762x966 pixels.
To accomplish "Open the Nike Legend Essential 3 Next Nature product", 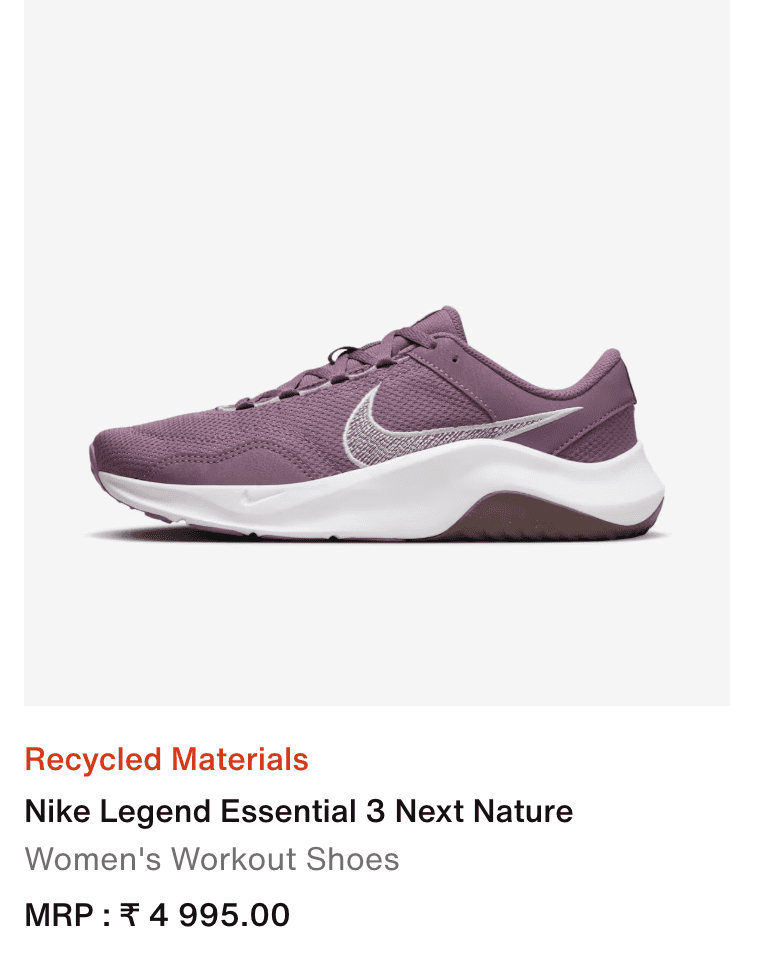I will [x=299, y=810].
